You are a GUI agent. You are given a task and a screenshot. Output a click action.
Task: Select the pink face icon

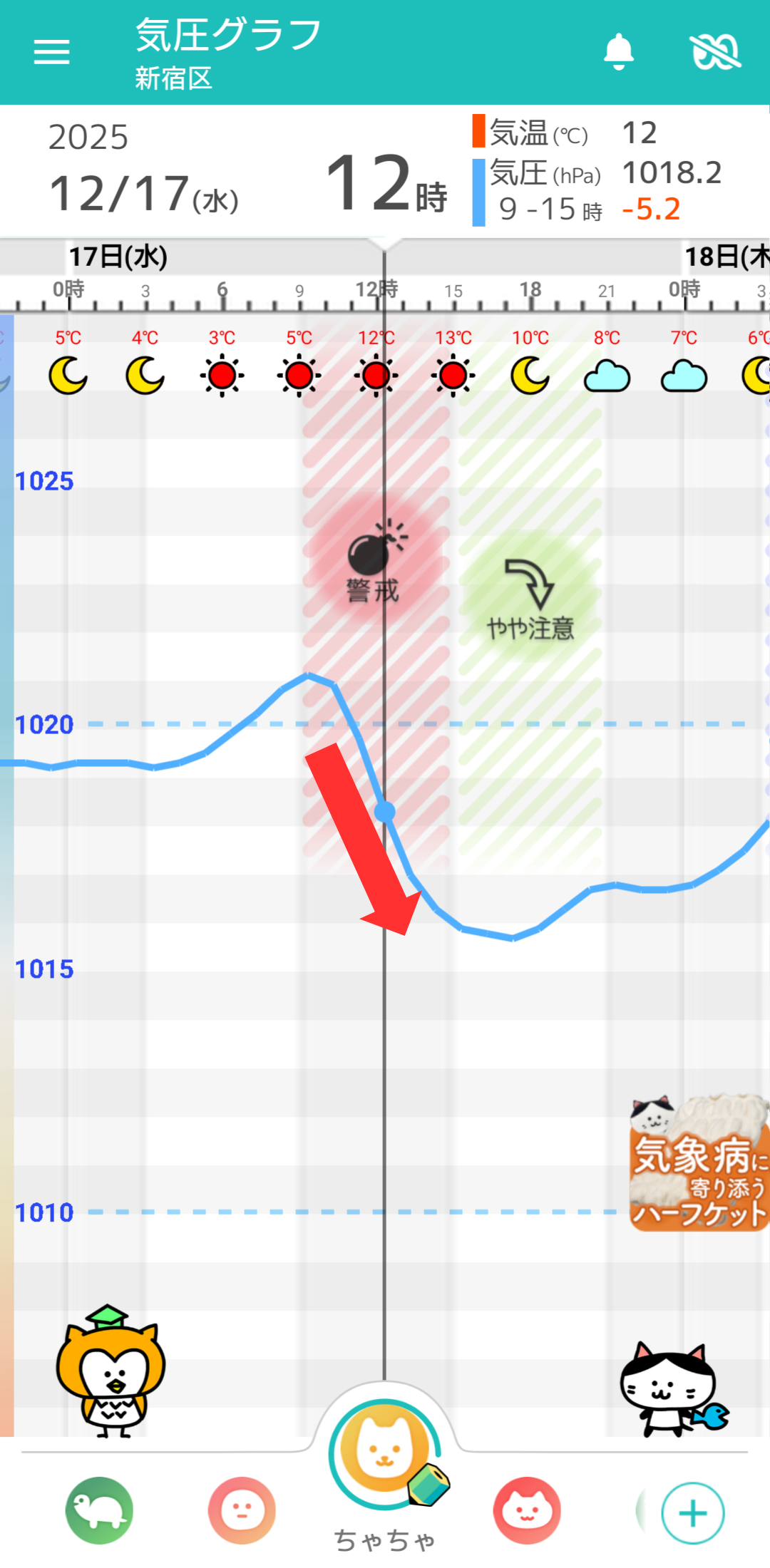(242, 1510)
